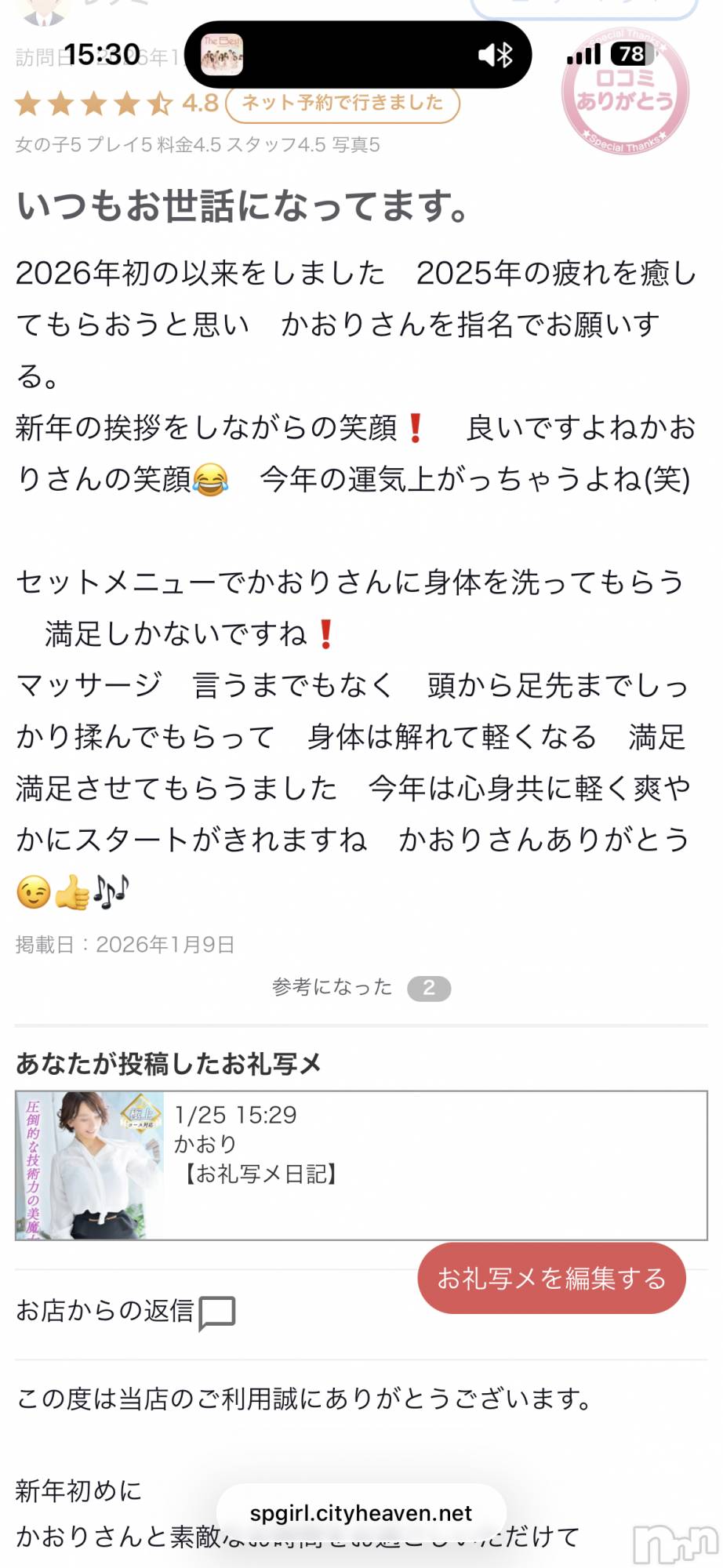The height and width of the screenshot is (1568, 723).
Task: Tap the 参考になった helpful button
Action: [x=332, y=987]
